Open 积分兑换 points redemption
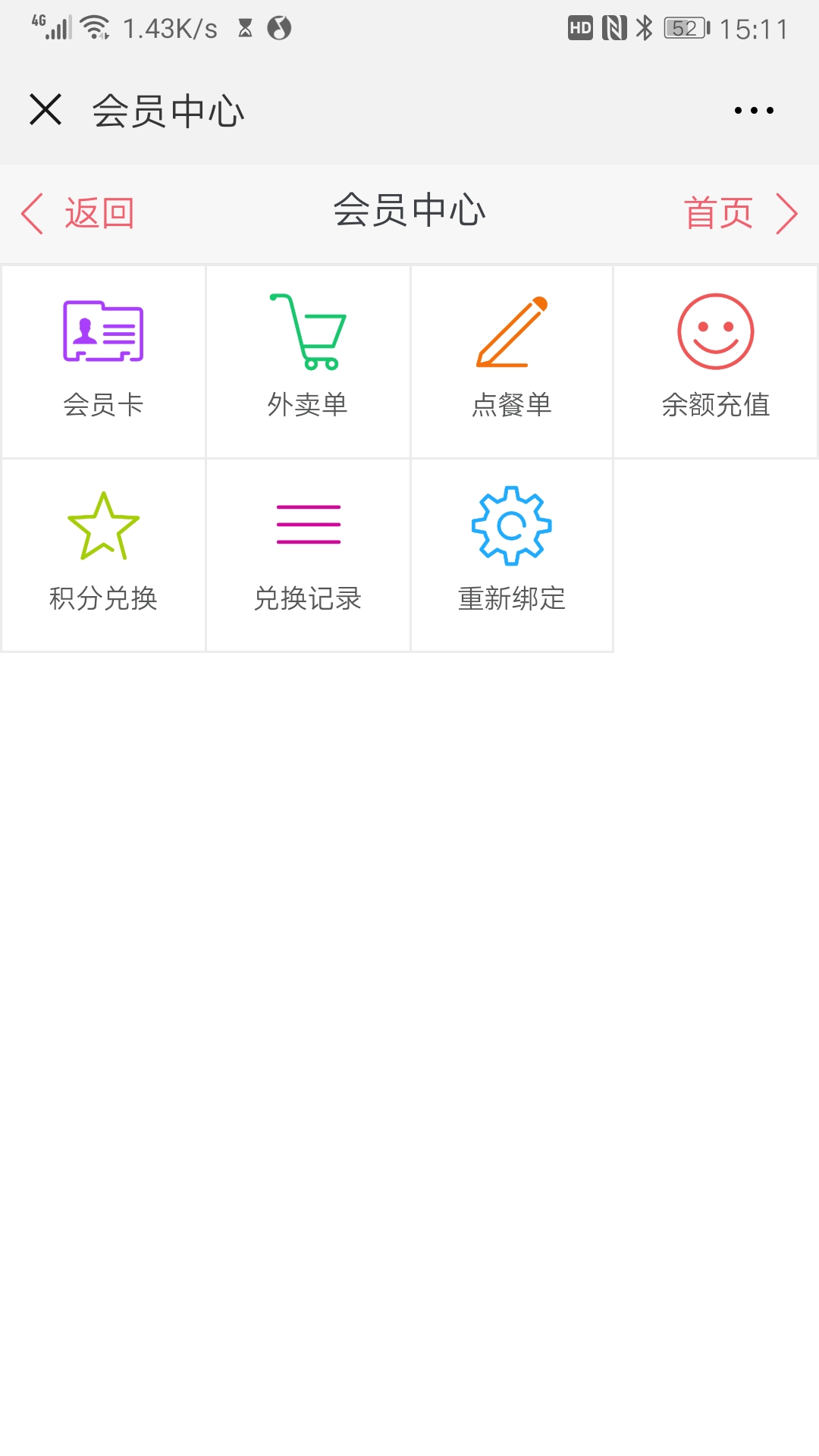This screenshot has height=1456, width=819. pyautogui.click(x=103, y=554)
